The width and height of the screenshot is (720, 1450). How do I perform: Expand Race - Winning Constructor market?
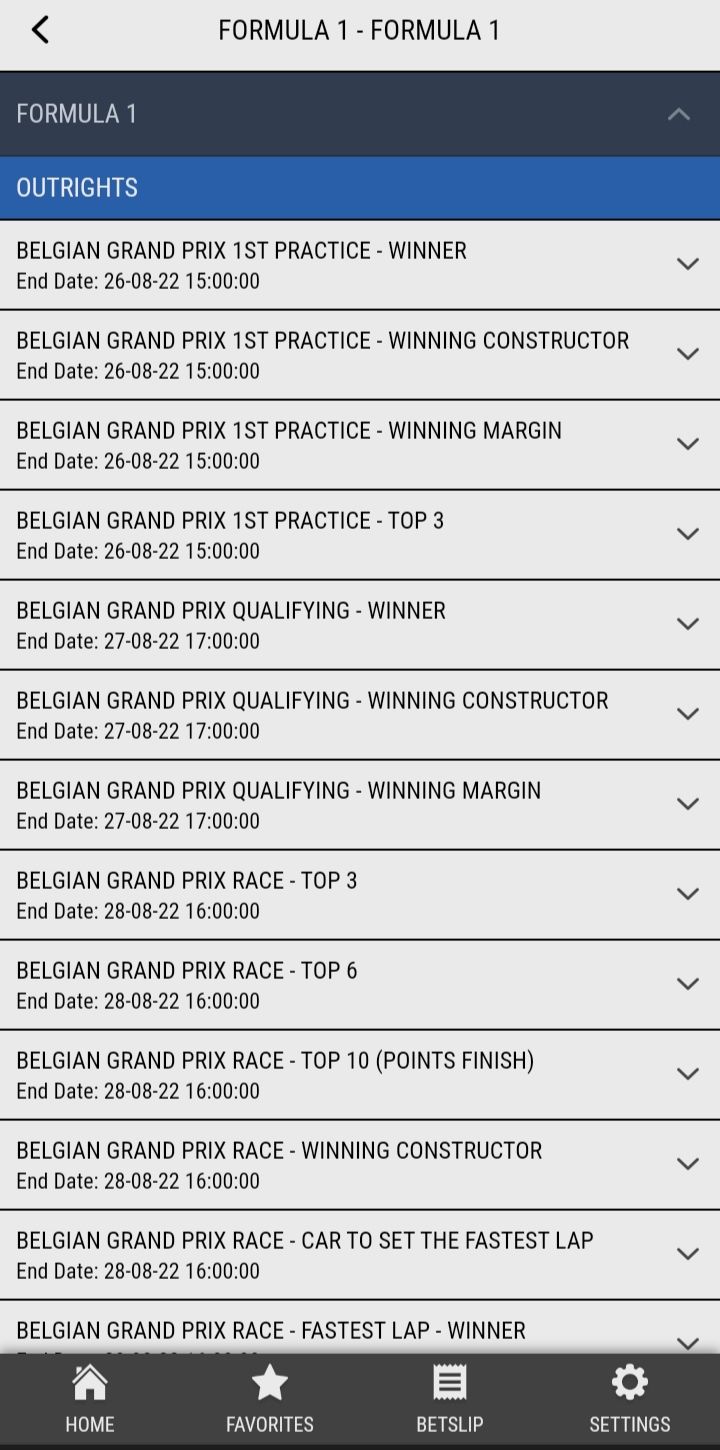[360, 1165]
